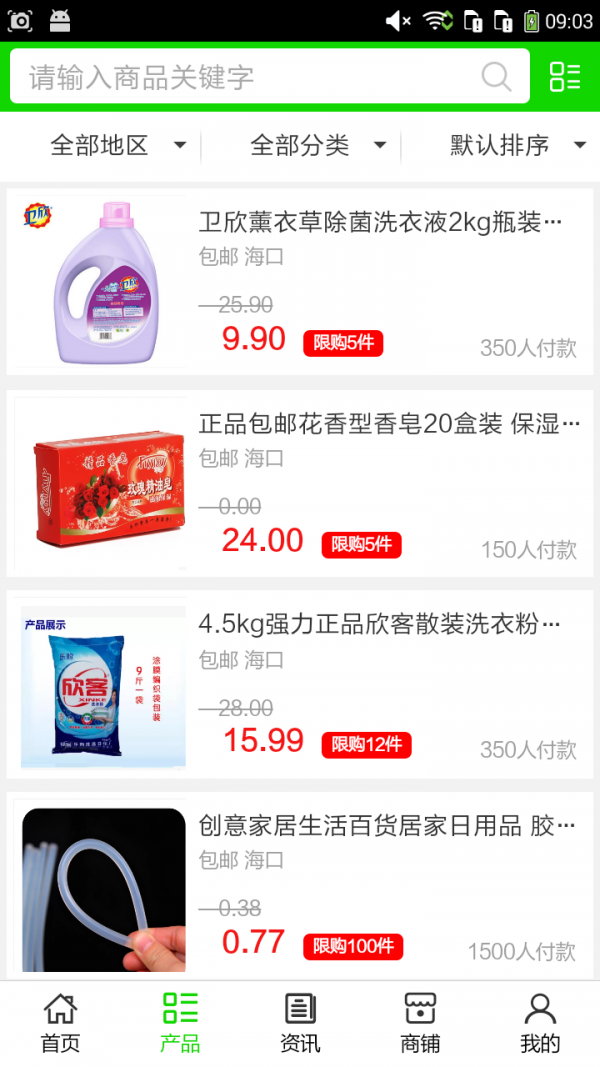Select the 产品 products tab
The height and width of the screenshot is (1067, 600).
(180, 1023)
